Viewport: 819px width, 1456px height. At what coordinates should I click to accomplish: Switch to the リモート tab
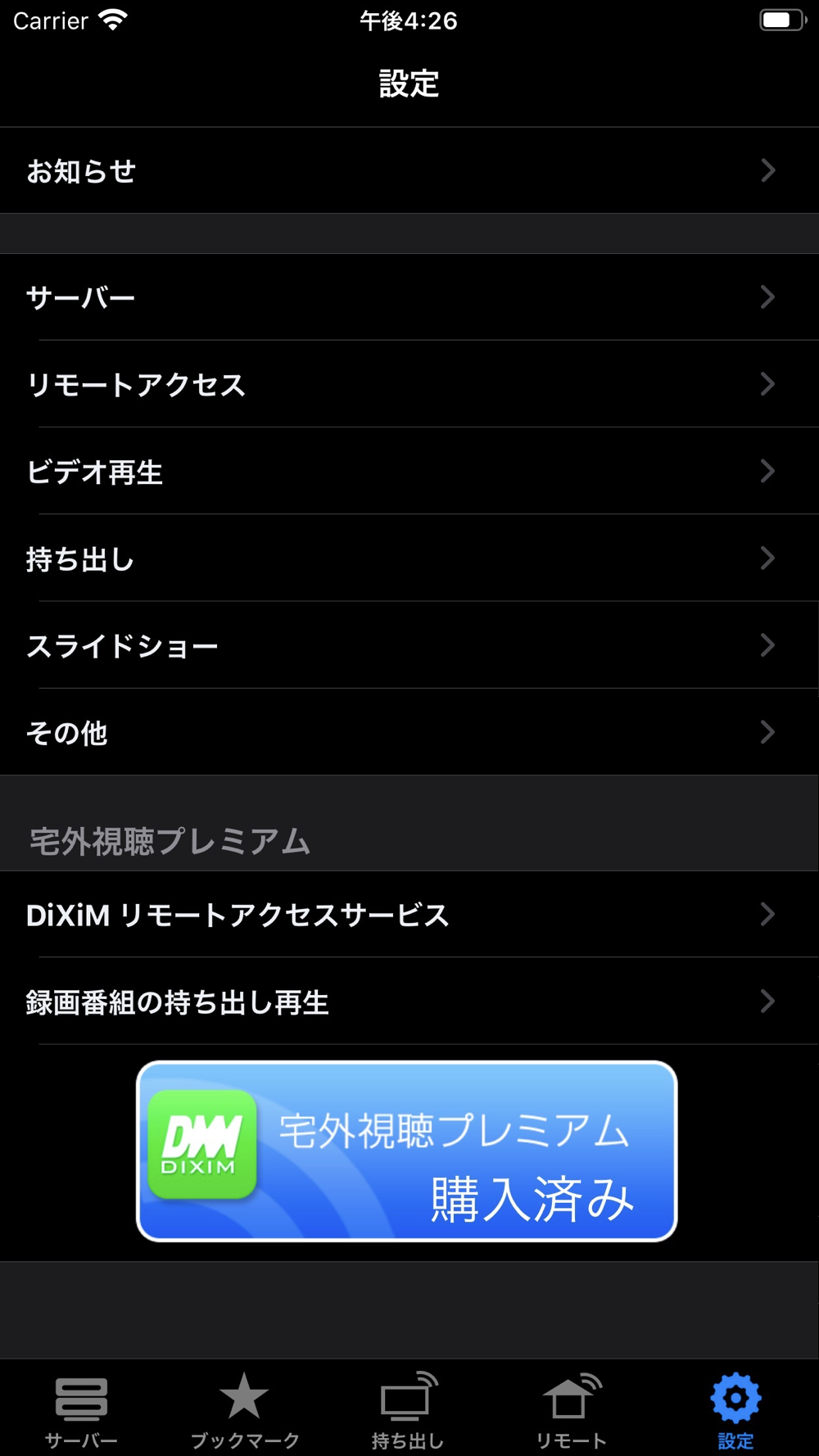572,1410
